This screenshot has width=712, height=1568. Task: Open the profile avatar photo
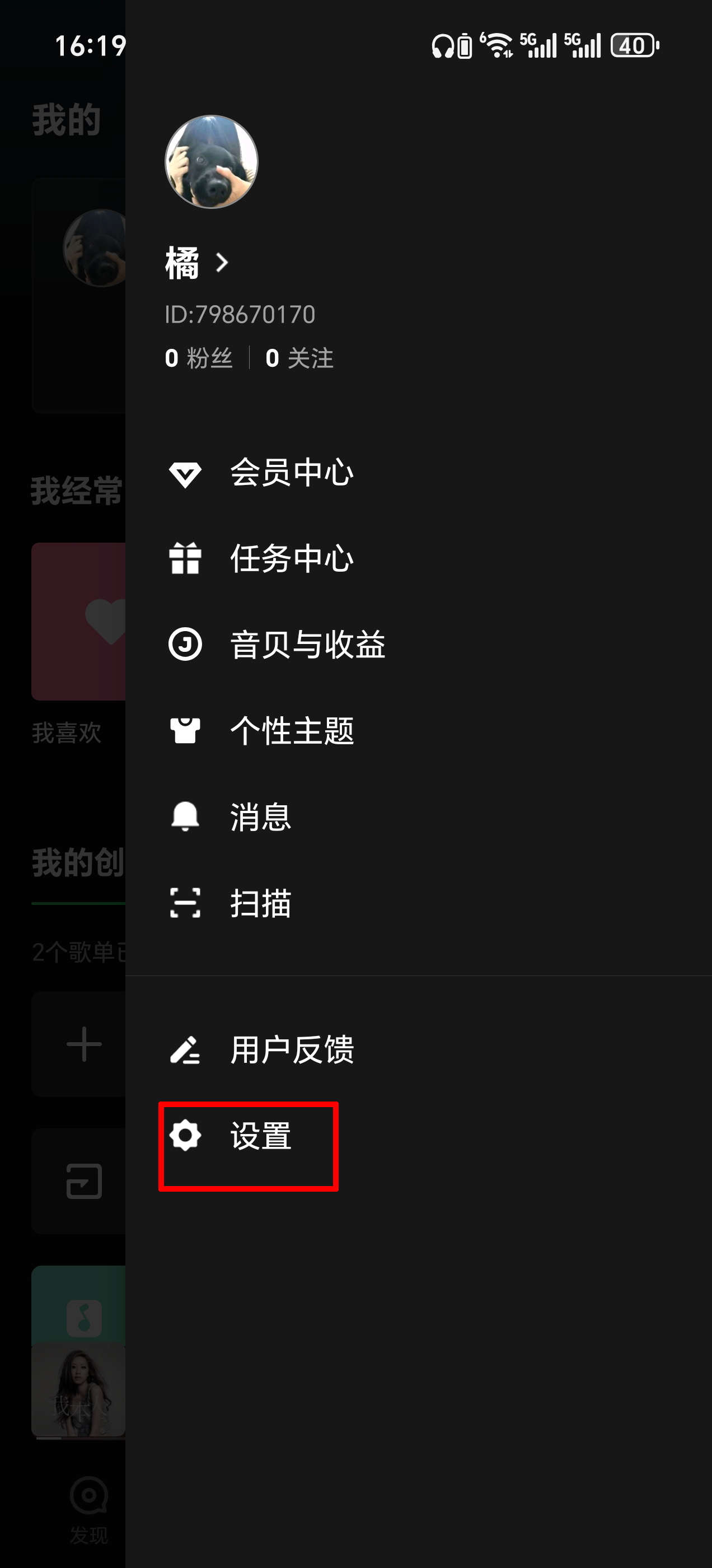(x=211, y=162)
